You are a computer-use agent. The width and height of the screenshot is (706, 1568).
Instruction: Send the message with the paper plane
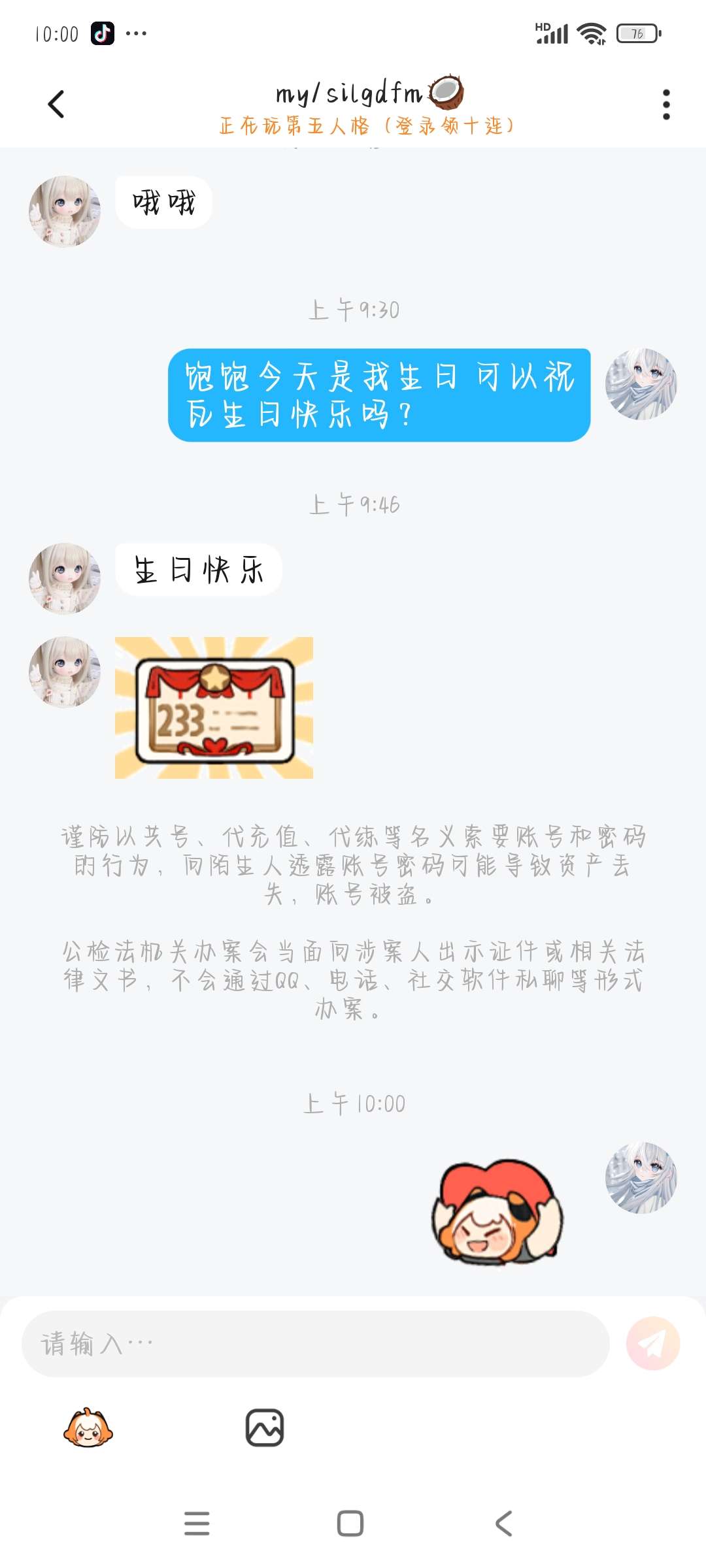coord(652,1343)
